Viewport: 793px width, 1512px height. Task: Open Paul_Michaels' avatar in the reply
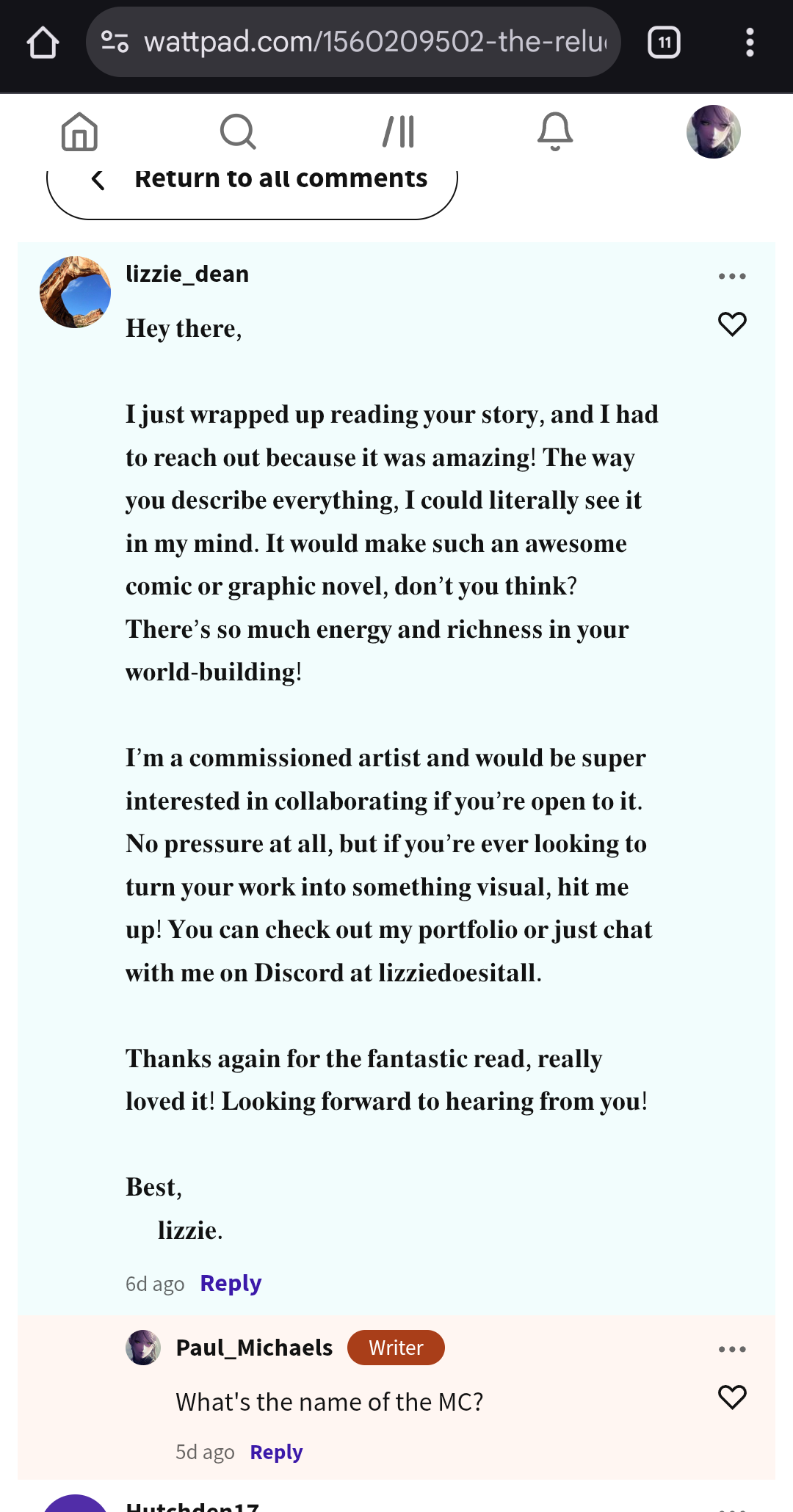tap(143, 1348)
